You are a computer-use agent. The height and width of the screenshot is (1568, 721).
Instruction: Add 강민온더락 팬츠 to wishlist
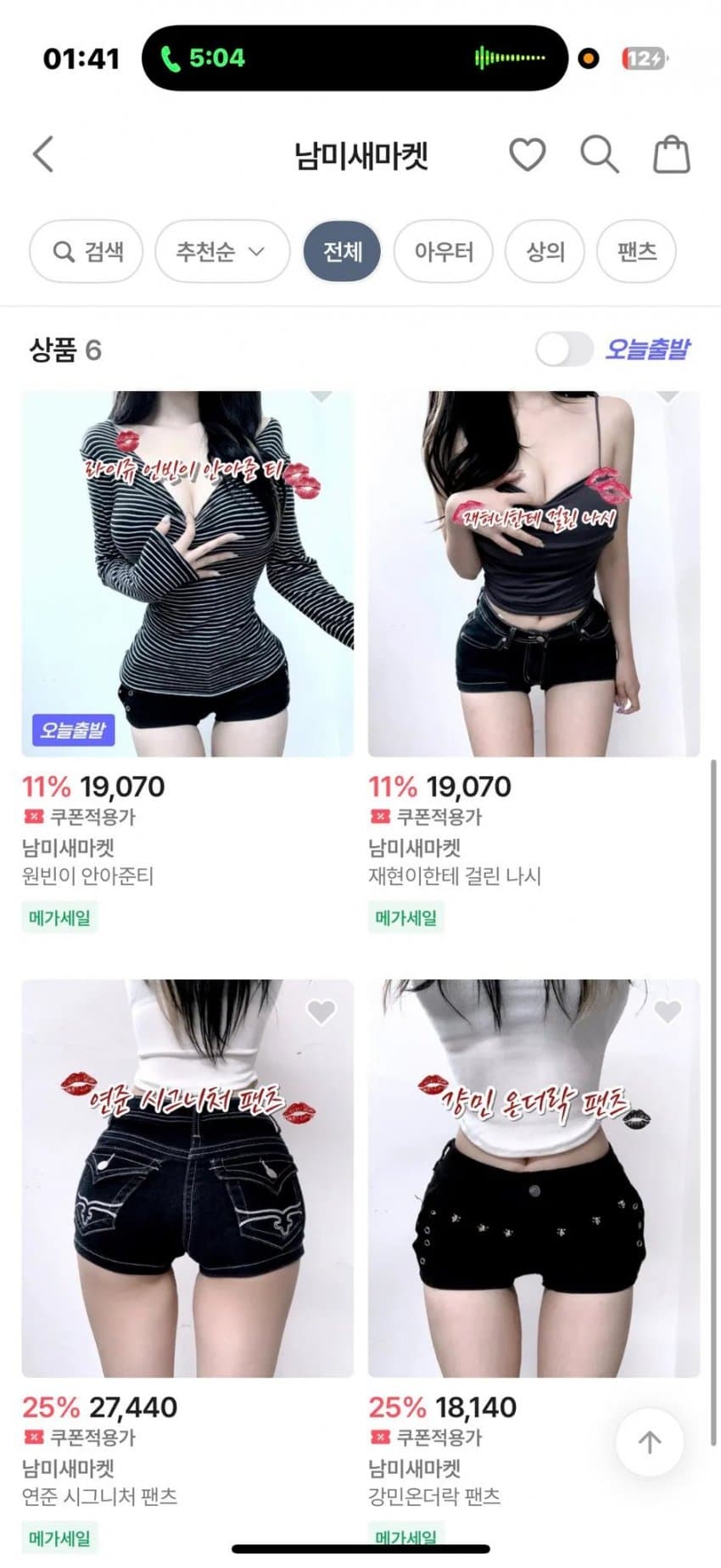(x=668, y=1011)
